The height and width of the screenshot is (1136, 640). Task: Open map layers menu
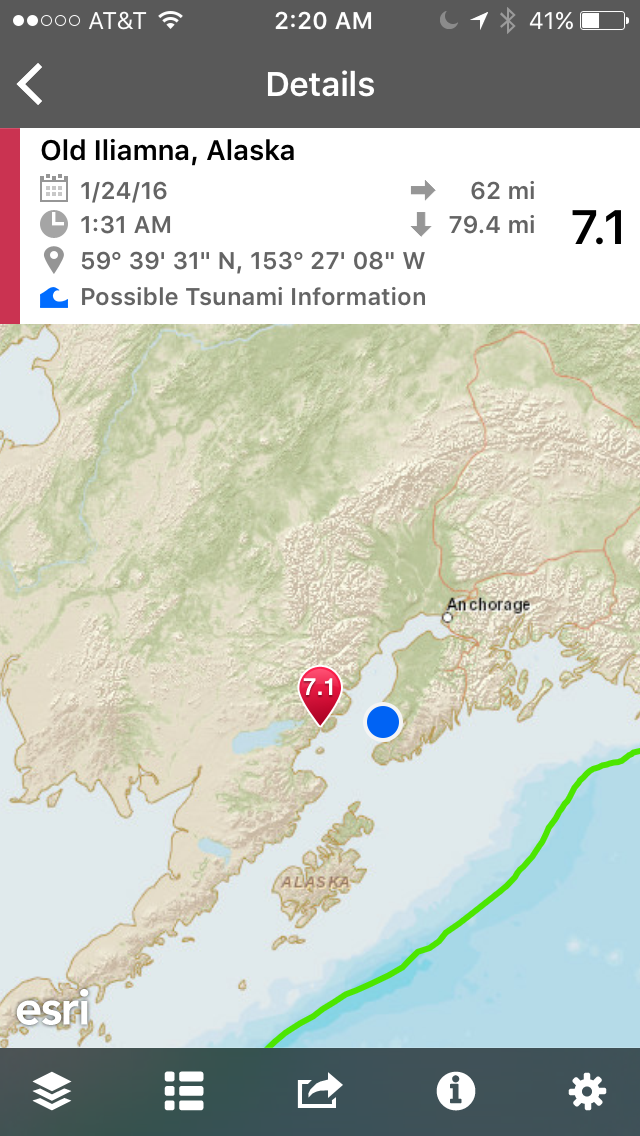click(x=51, y=1091)
